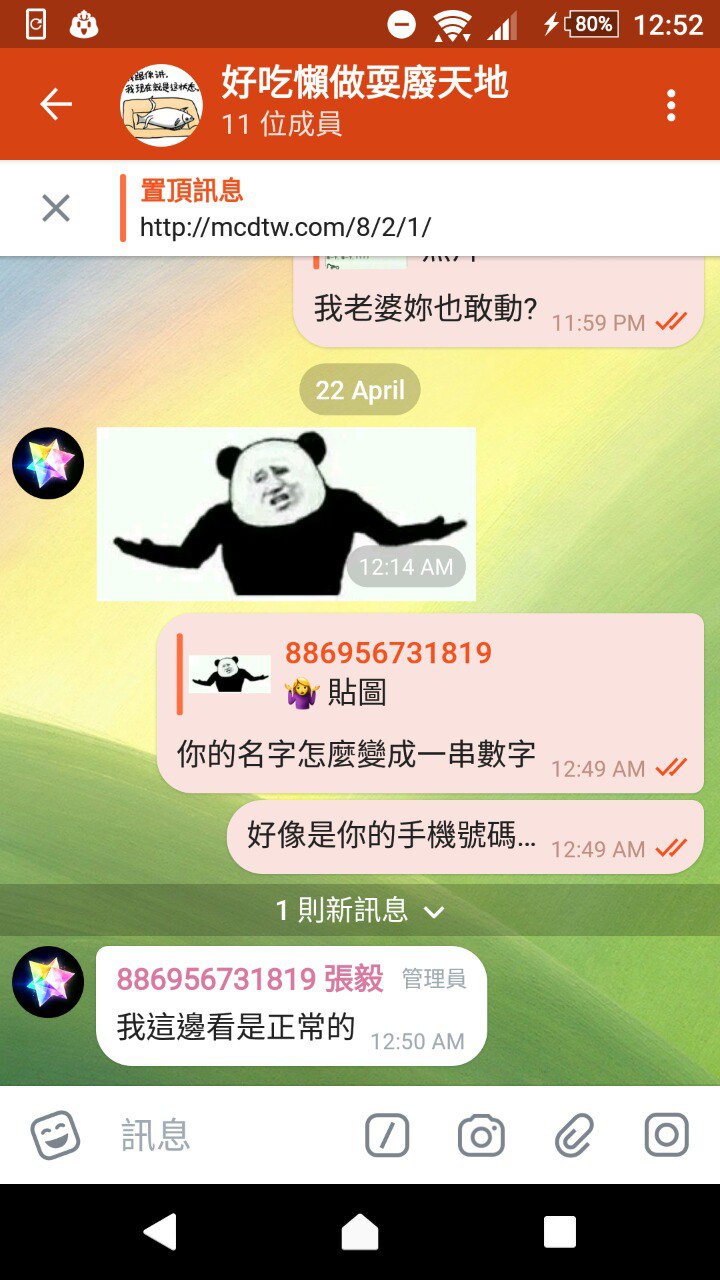Attach a file with the paperclip

(574, 1135)
